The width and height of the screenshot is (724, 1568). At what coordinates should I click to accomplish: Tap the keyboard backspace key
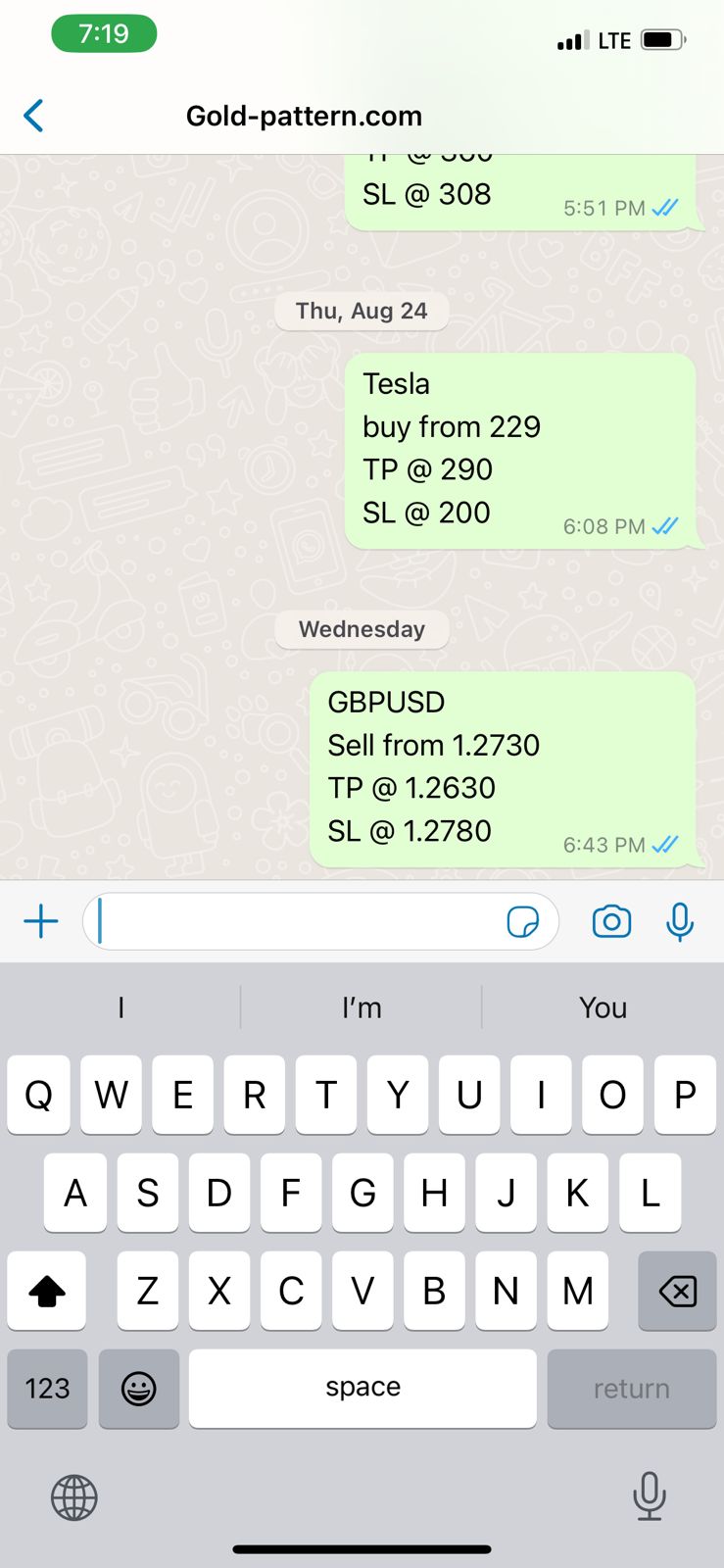[x=677, y=1291]
